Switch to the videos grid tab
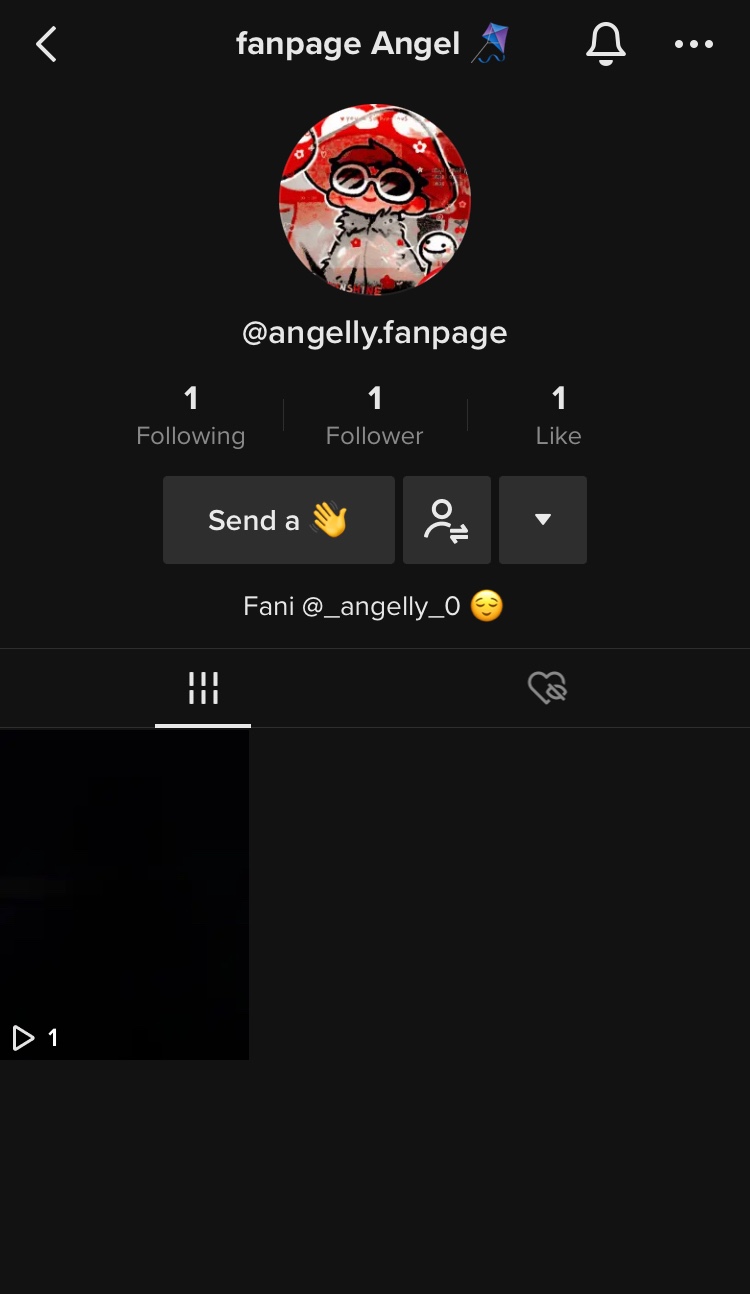The width and height of the screenshot is (750, 1294). [x=203, y=688]
